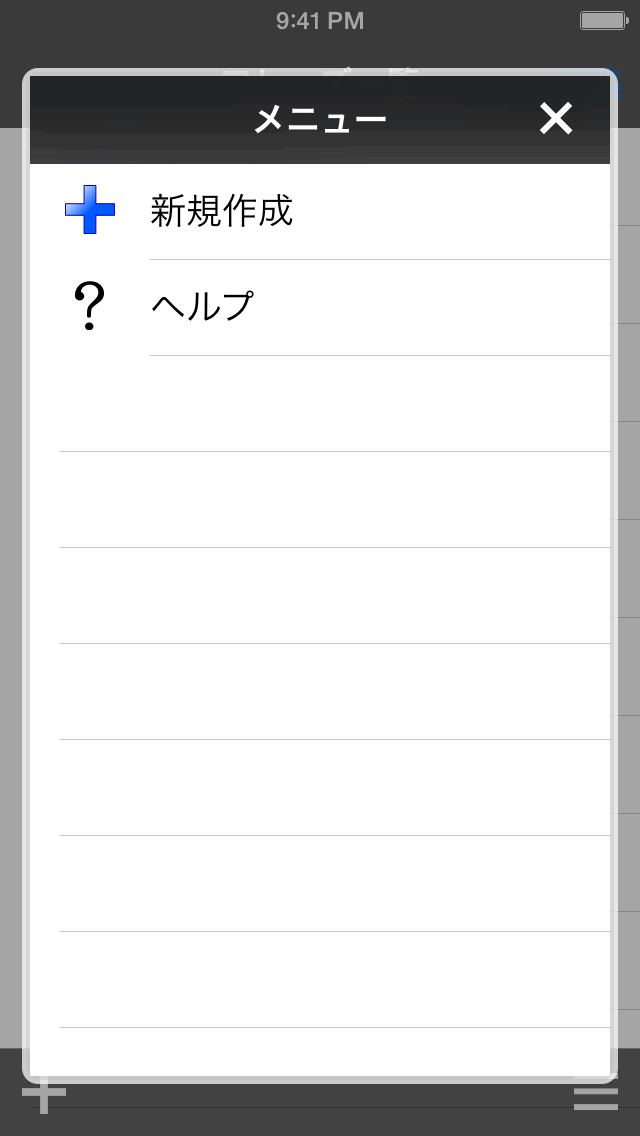Select 新規作成 to create new item
Screen dimensions: 640x1136
(x=320, y=211)
